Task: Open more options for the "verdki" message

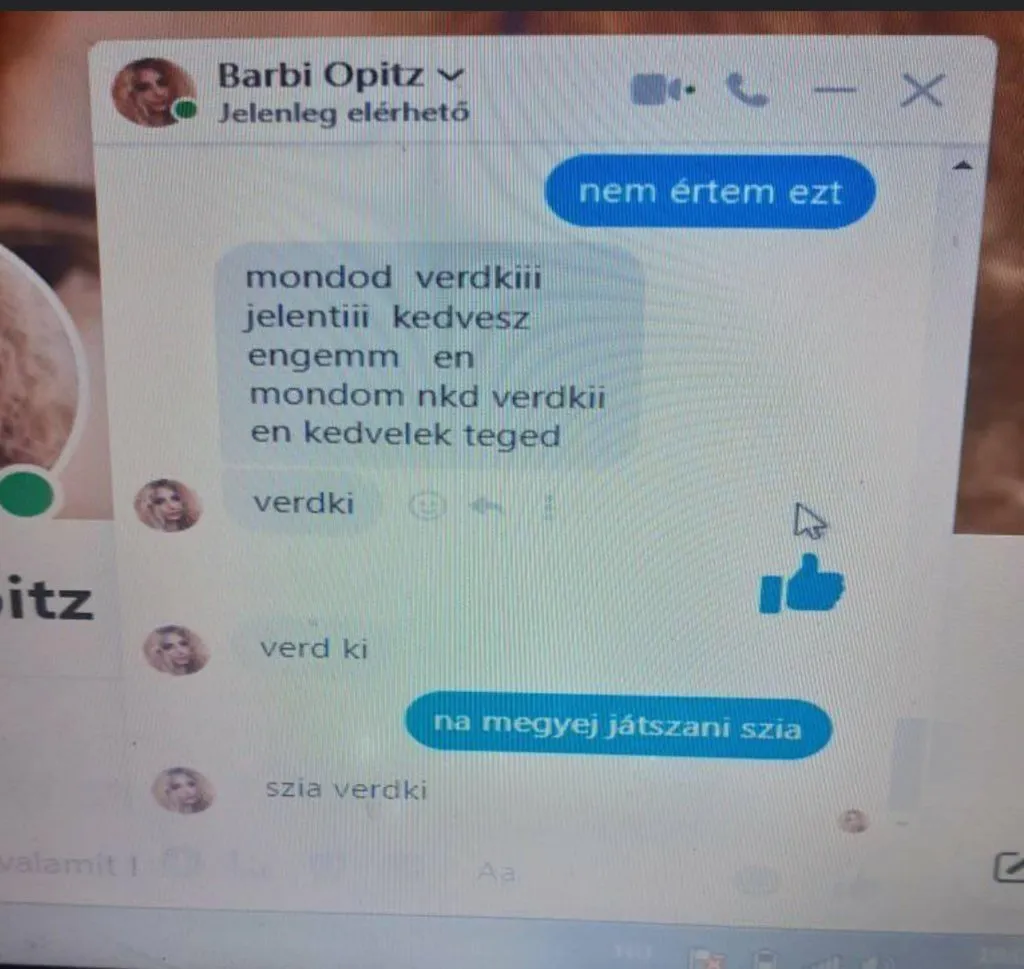Action: [x=547, y=508]
